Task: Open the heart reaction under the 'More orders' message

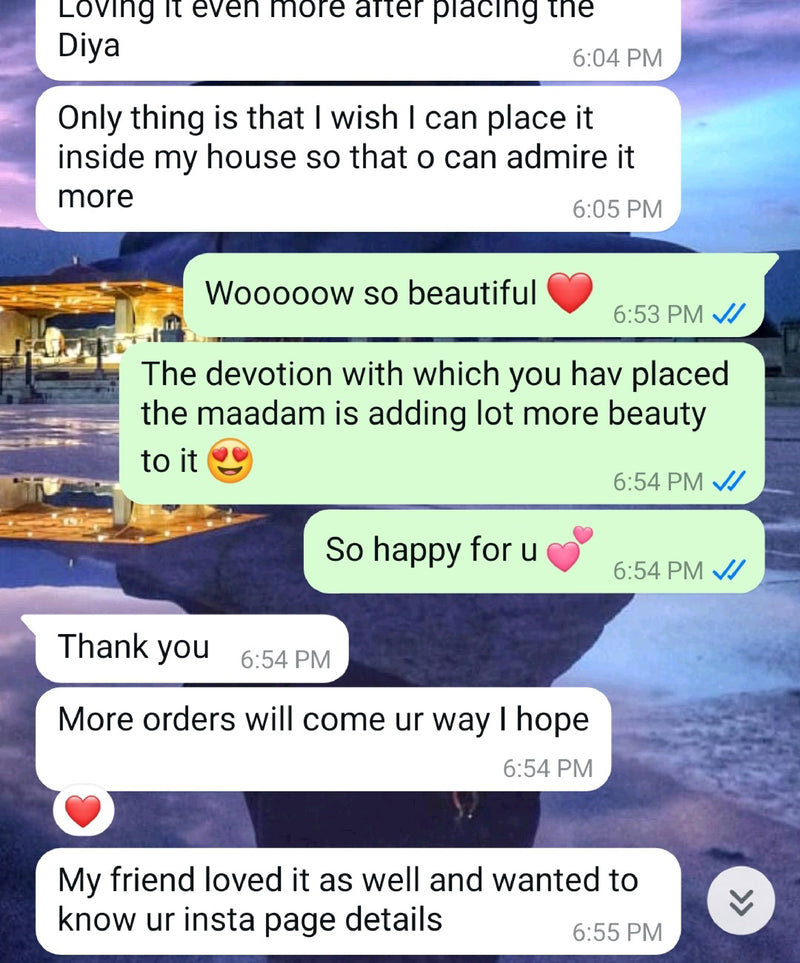Action: coord(83,809)
